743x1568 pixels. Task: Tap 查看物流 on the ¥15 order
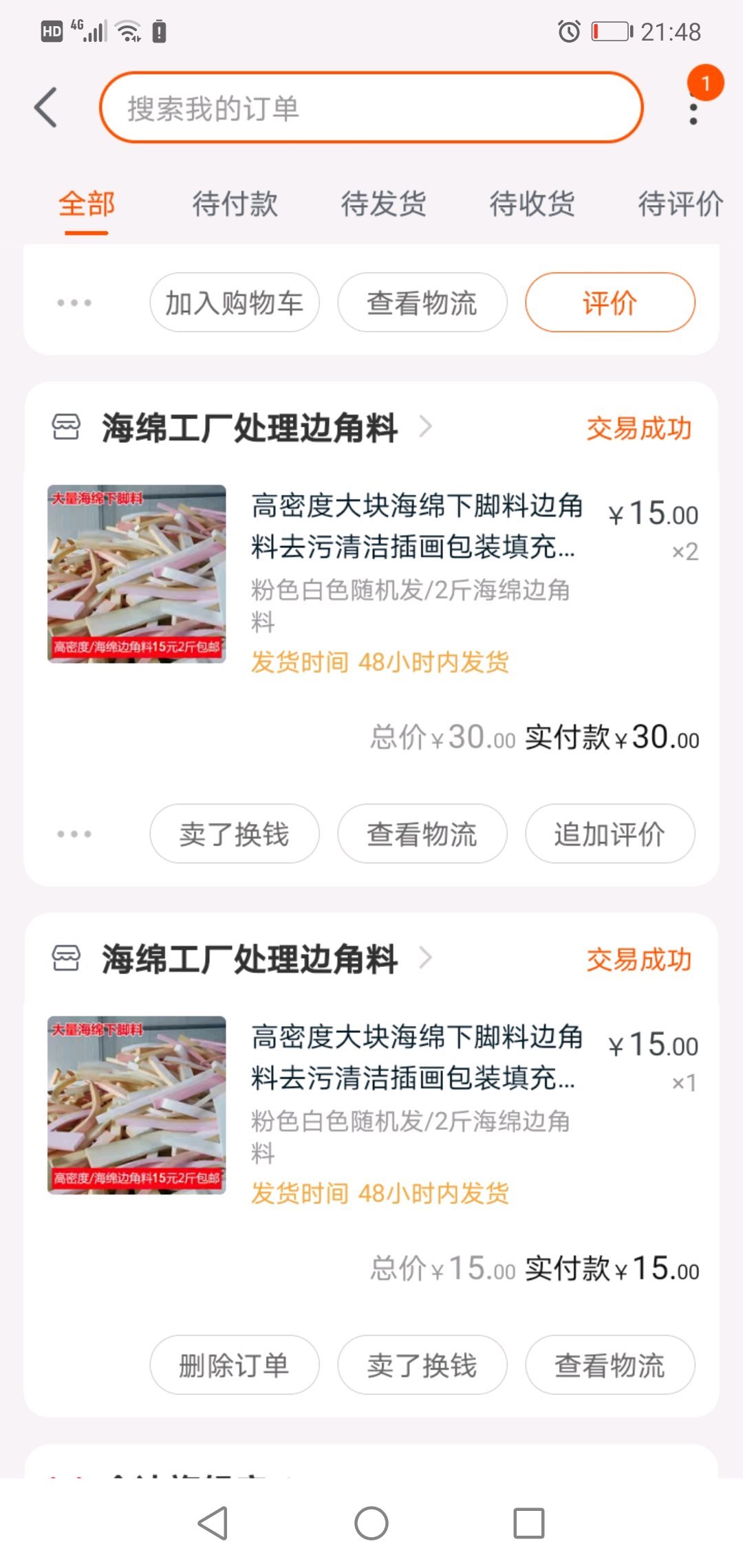pyautogui.click(x=610, y=1365)
